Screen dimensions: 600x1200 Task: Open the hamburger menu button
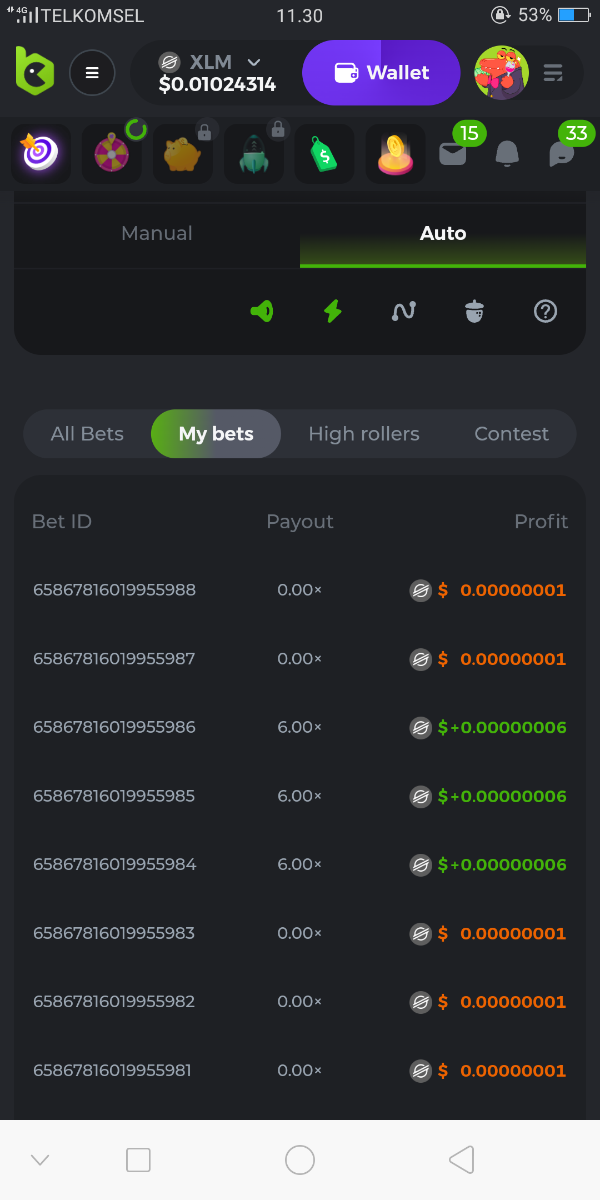92,73
